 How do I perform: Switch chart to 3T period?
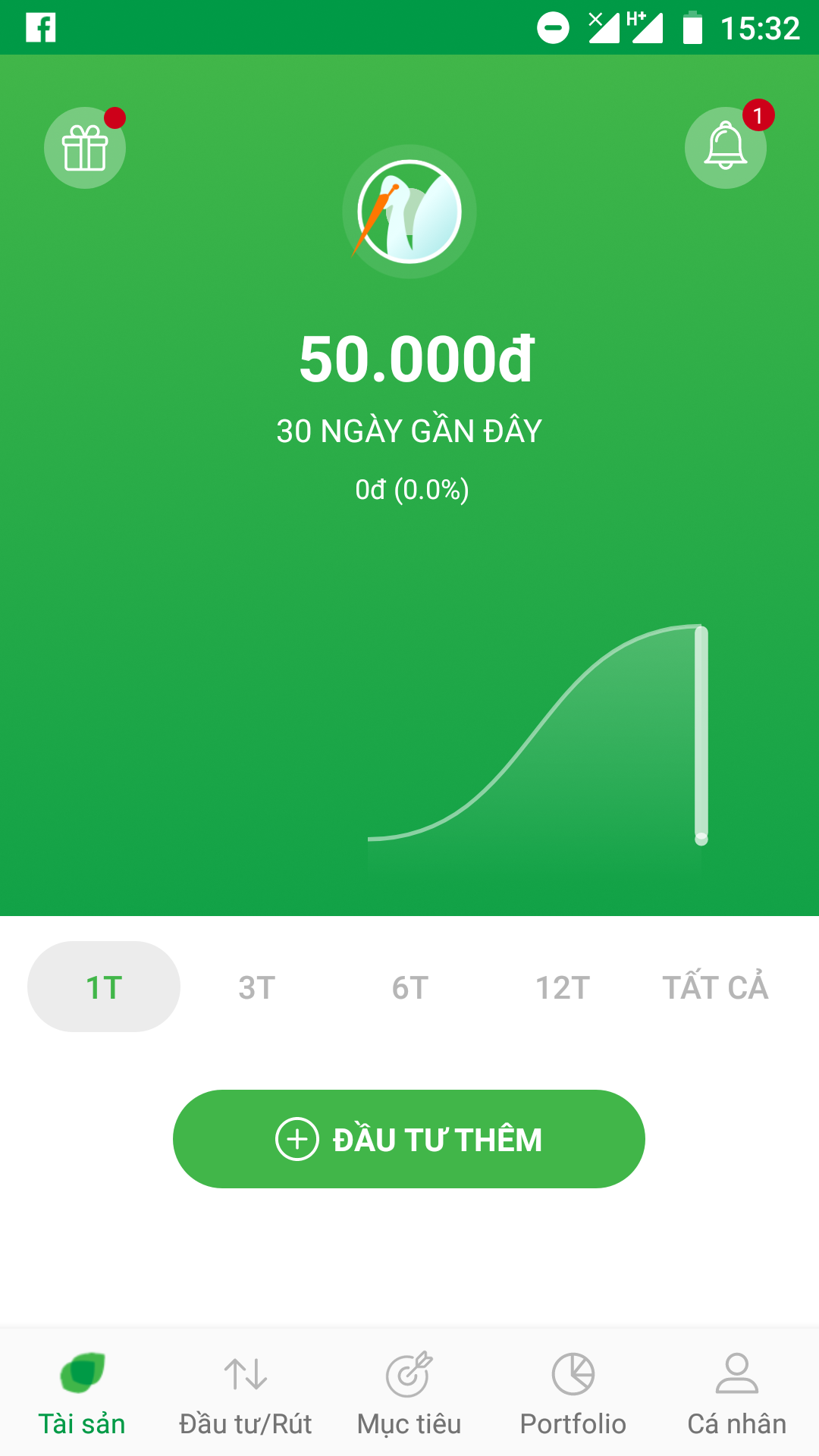pos(257,987)
